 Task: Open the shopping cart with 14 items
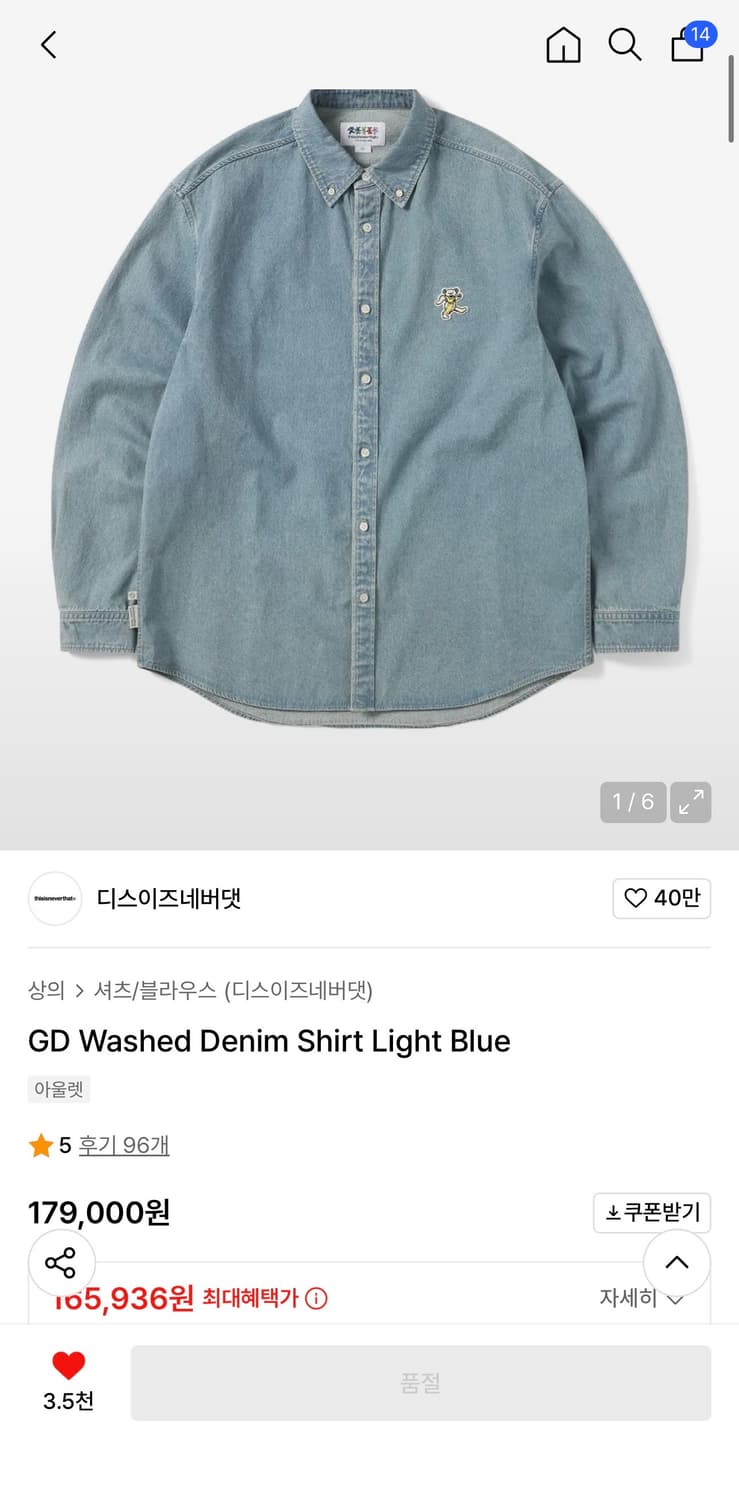(687, 48)
